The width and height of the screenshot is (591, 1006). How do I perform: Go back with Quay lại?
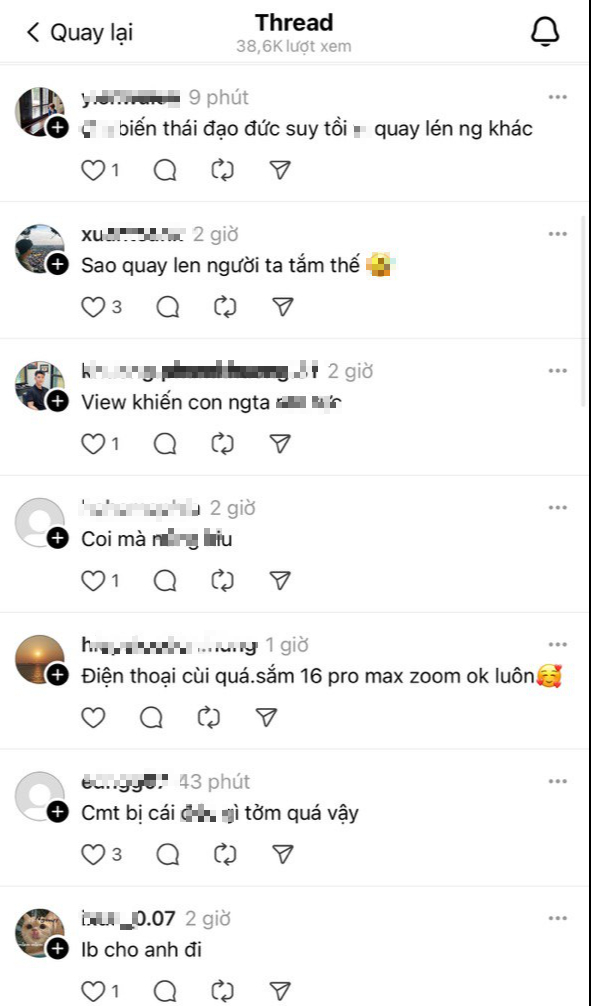[80, 32]
